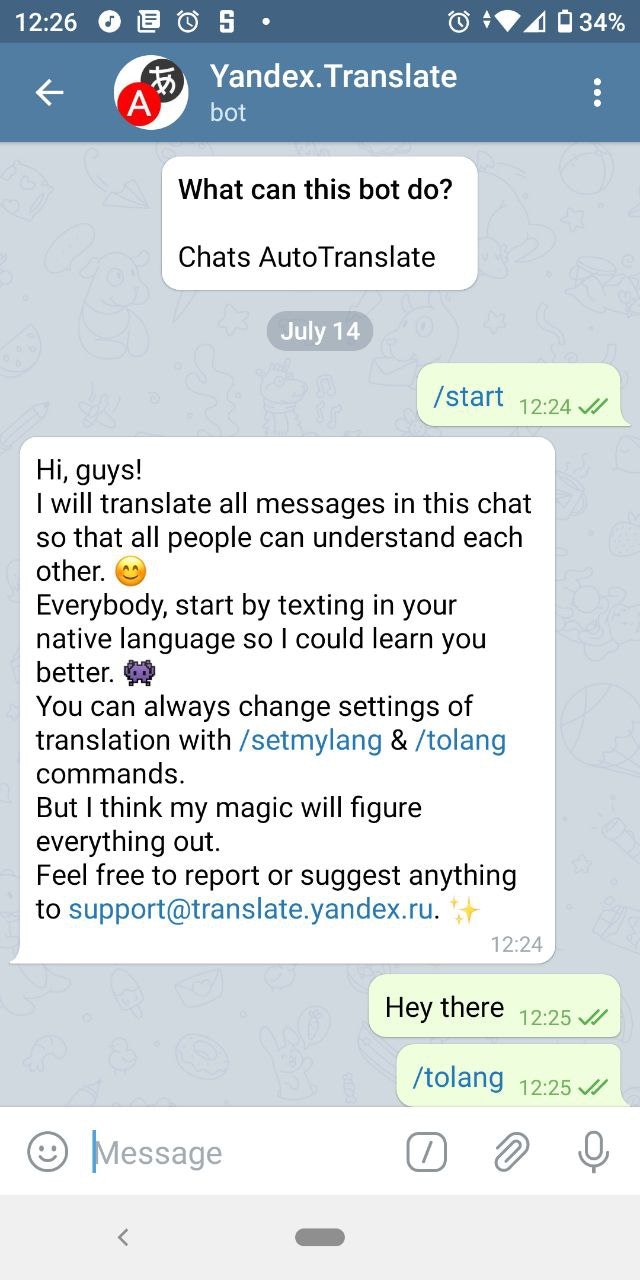Viewport: 640px width, 1280px height.
Task: Attach a file with the paperclip
Action: [x=511, y=1152]
